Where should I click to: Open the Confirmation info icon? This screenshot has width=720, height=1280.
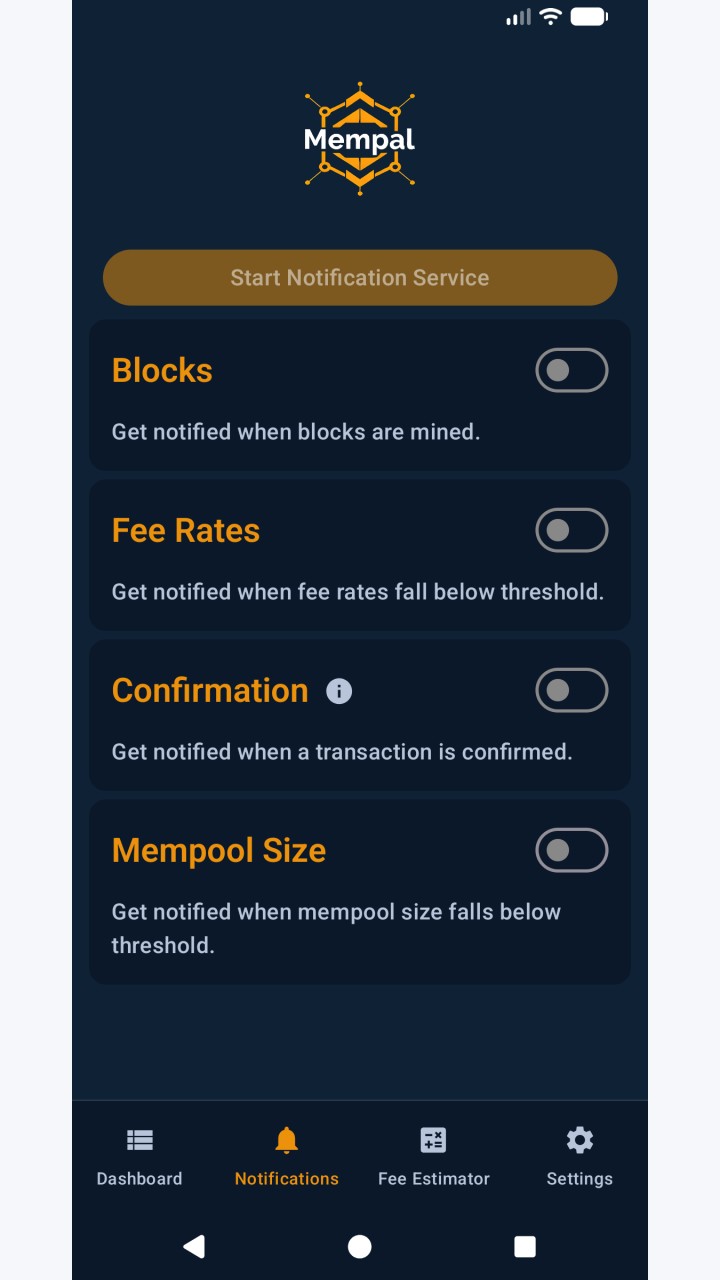[339, 691]
